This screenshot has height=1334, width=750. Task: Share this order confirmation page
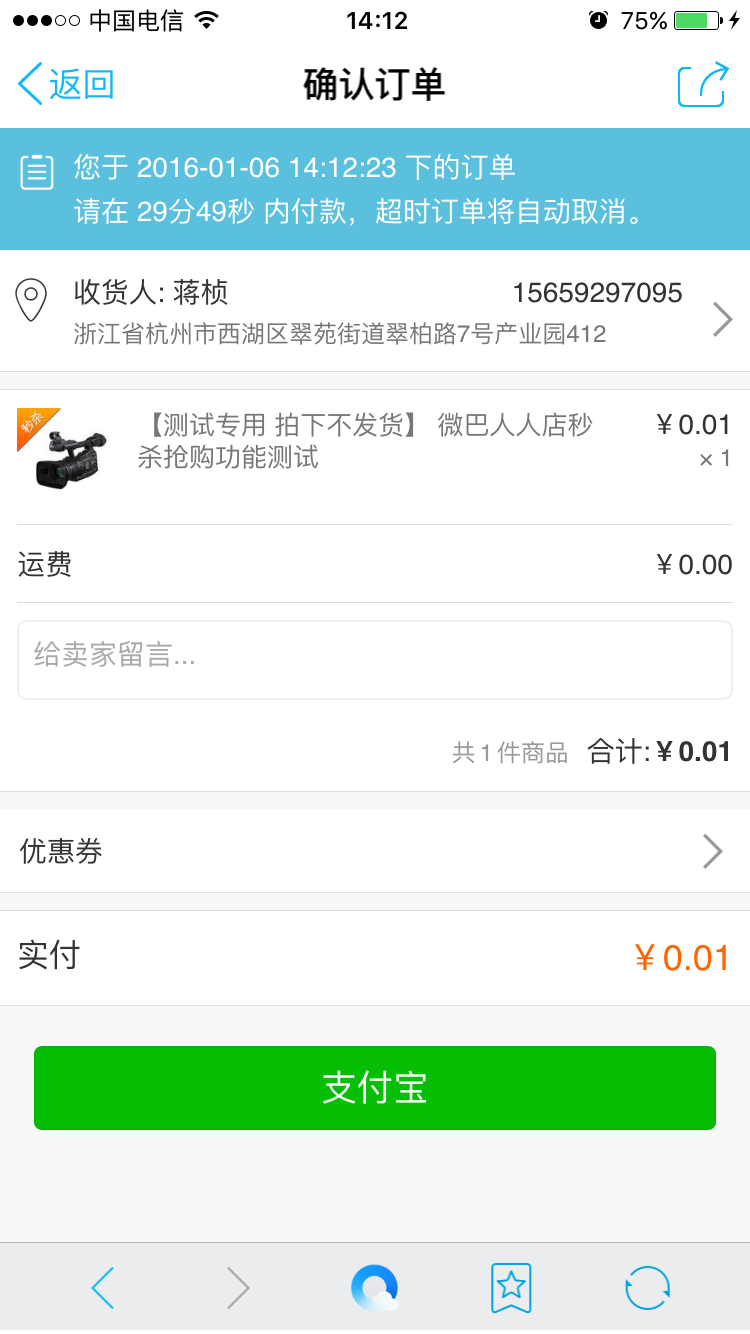(703, 85)
